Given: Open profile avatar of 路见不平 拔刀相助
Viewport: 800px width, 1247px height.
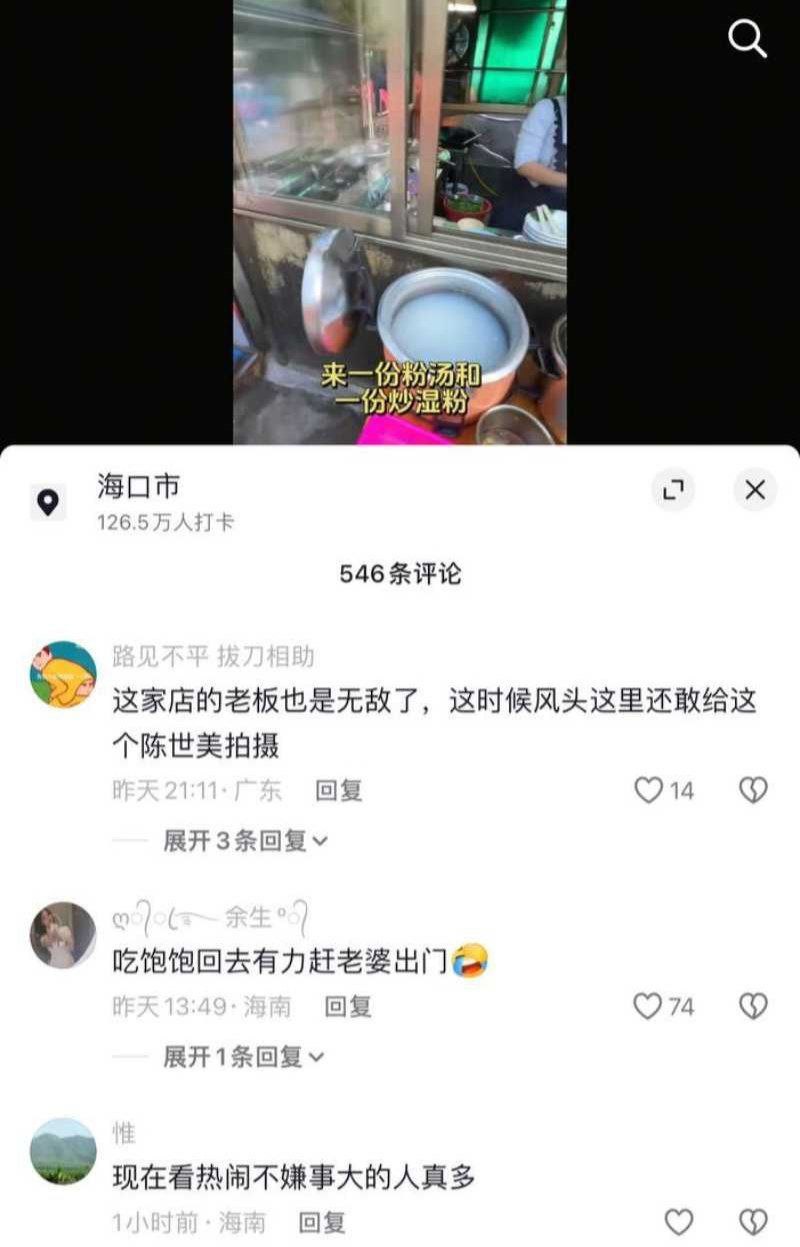Looking at the screenshot, I should click(x=63, y=675).
